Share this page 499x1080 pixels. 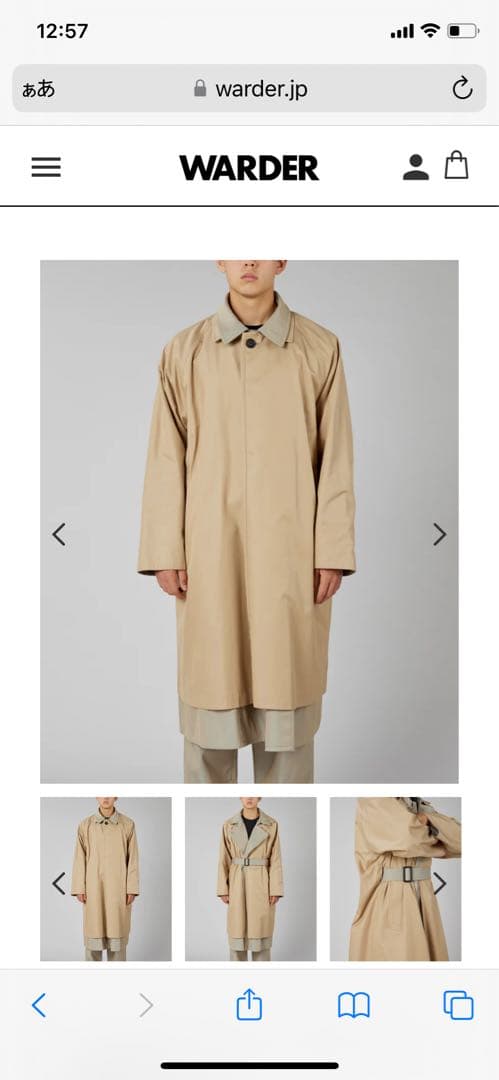(250, 1004)
